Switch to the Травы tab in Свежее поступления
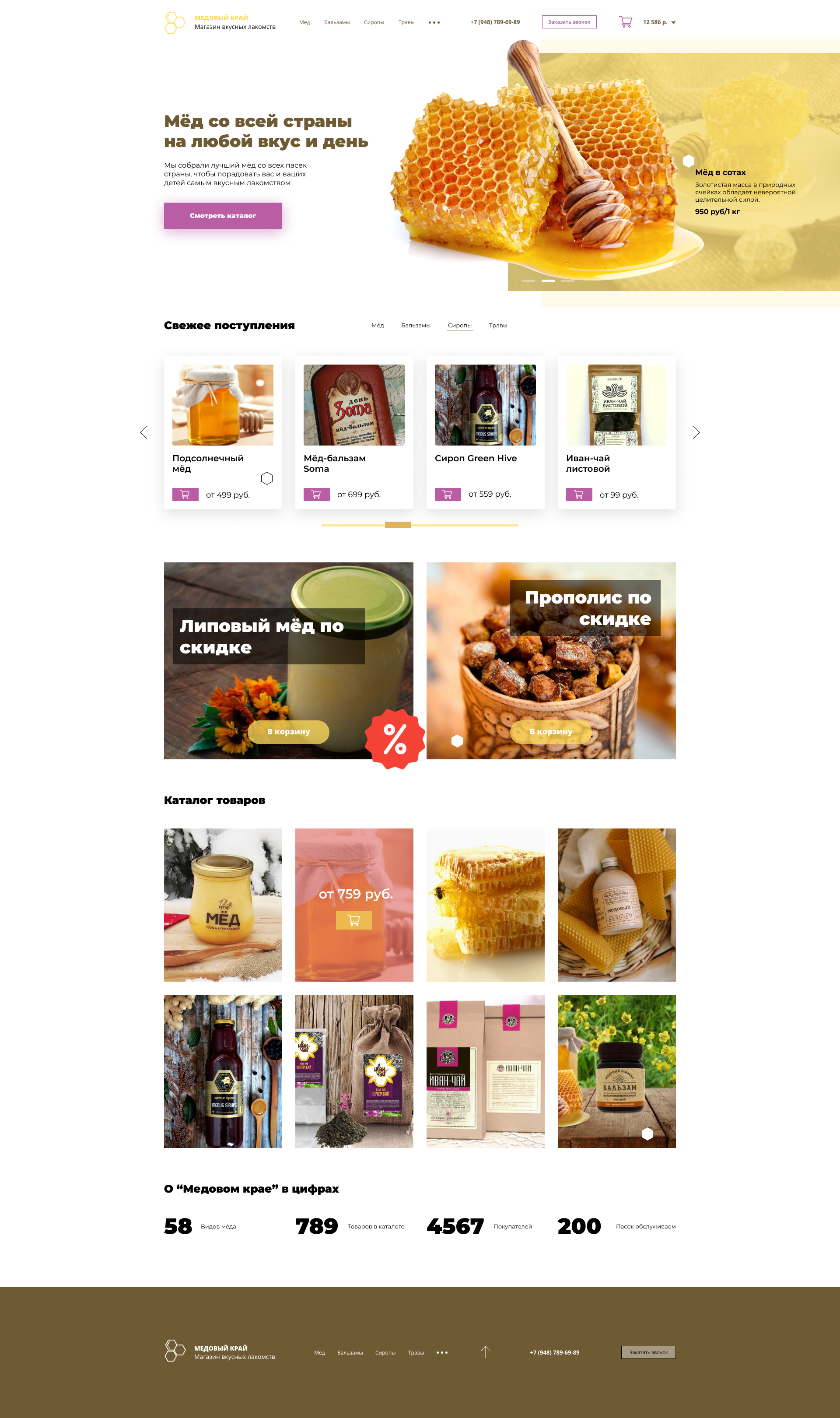The image size is (840, 1418). pyautogui.click(x=497, y=326)
